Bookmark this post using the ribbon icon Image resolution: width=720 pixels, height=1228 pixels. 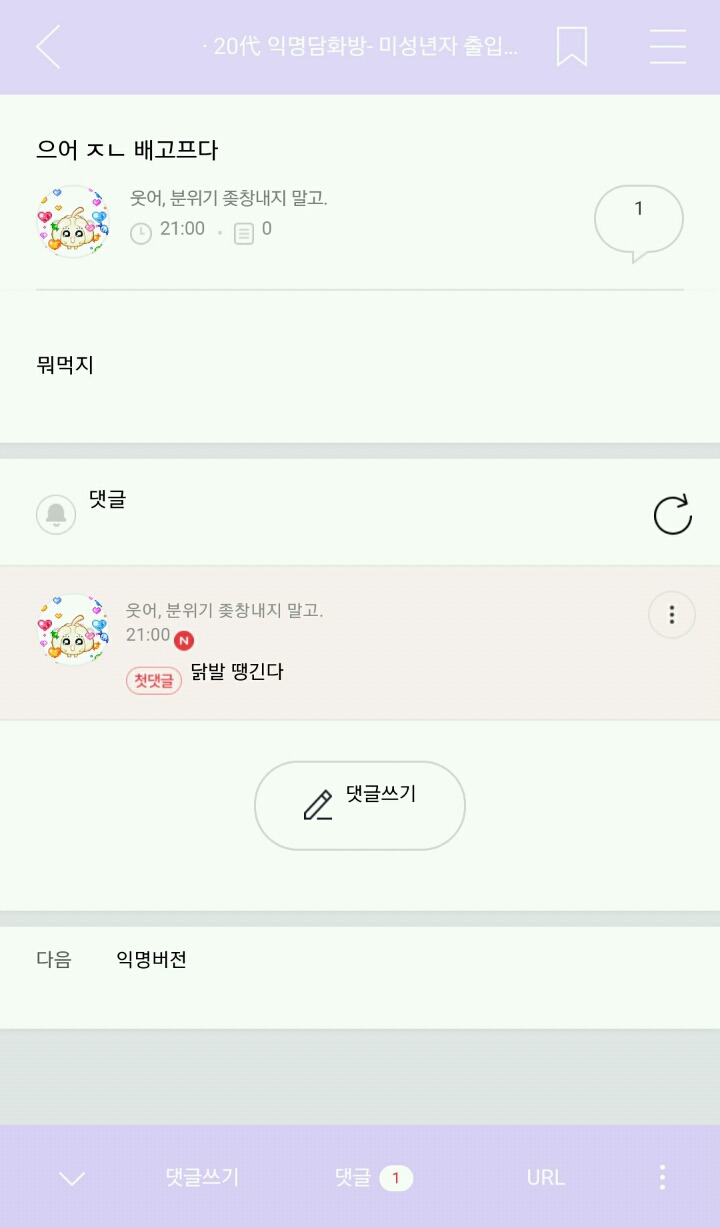click(569, 46)
